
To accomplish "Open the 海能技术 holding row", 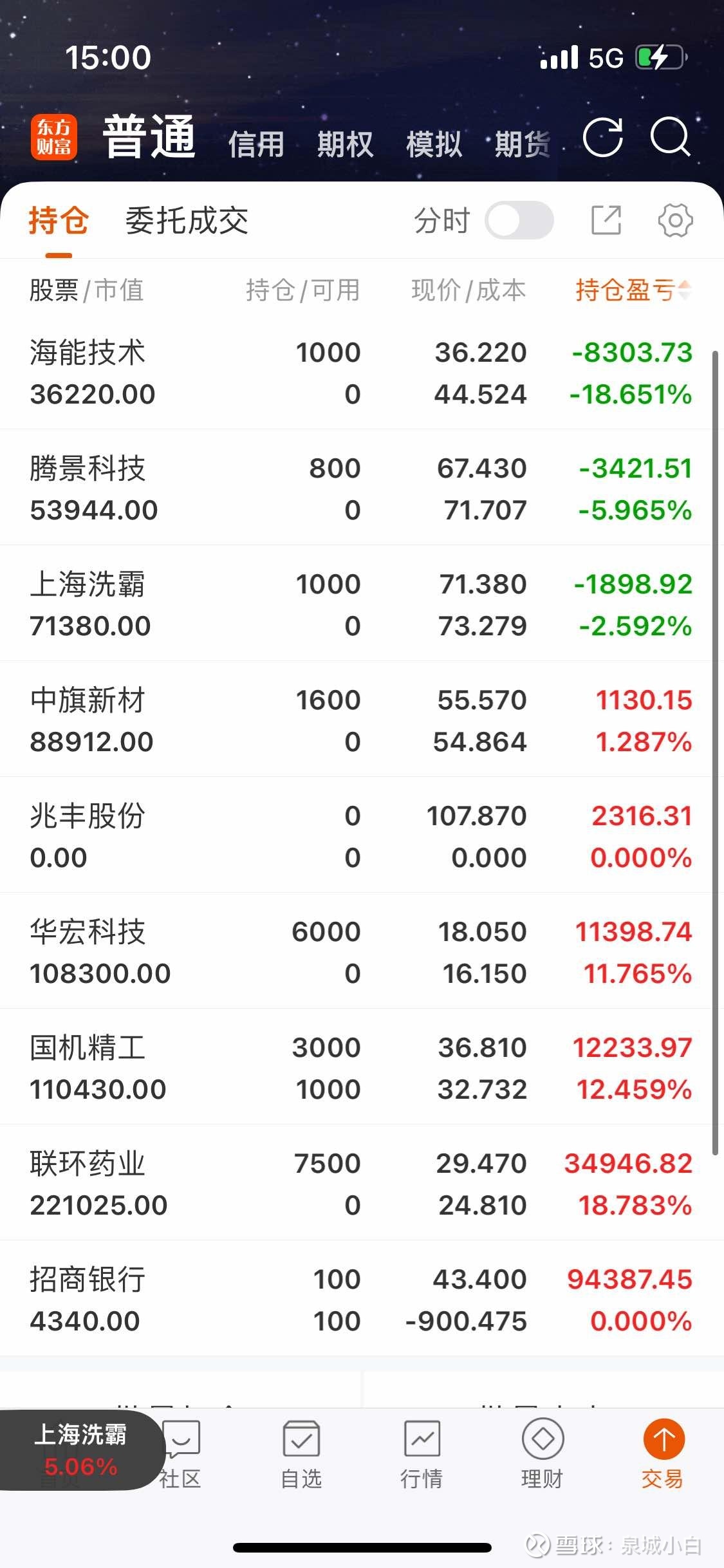I will coord(362,373).
